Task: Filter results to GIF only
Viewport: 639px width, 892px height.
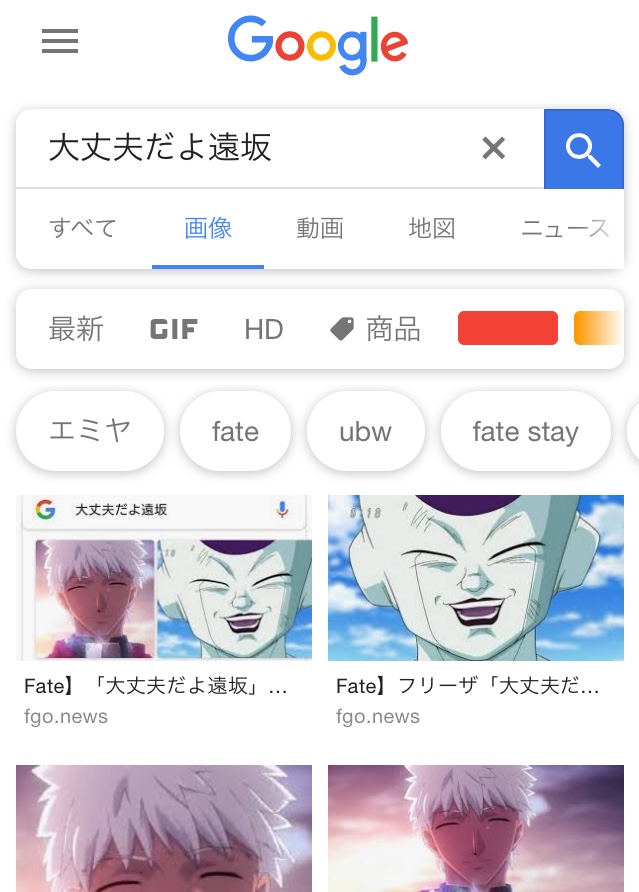Action: pyautogui.click(x=174, y=329)
